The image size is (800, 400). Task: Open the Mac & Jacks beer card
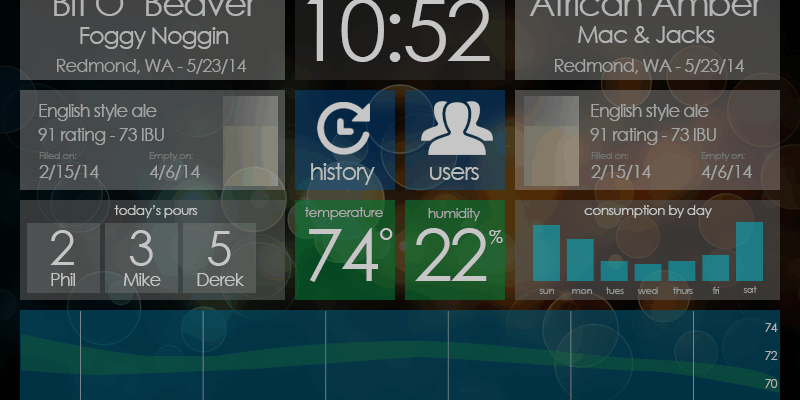click(647, 40)
